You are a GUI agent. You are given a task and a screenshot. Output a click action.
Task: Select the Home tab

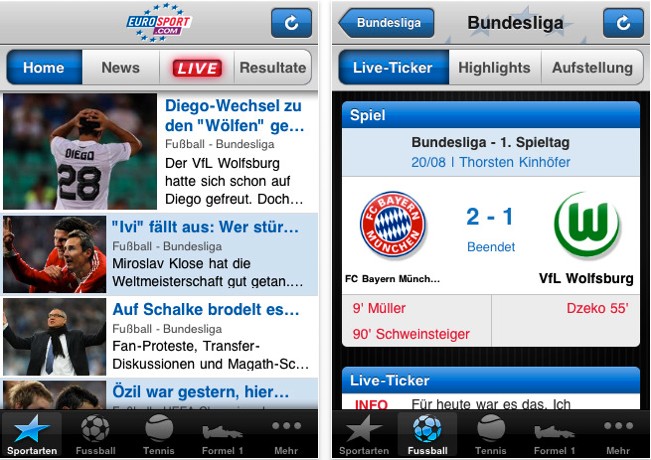click(x=44, y=68)
